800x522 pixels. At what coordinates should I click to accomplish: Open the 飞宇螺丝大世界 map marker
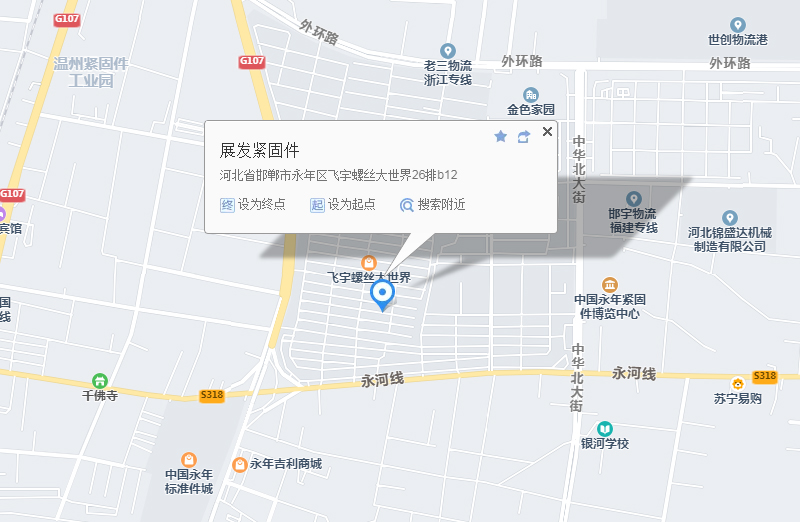[x=369, y=262]
